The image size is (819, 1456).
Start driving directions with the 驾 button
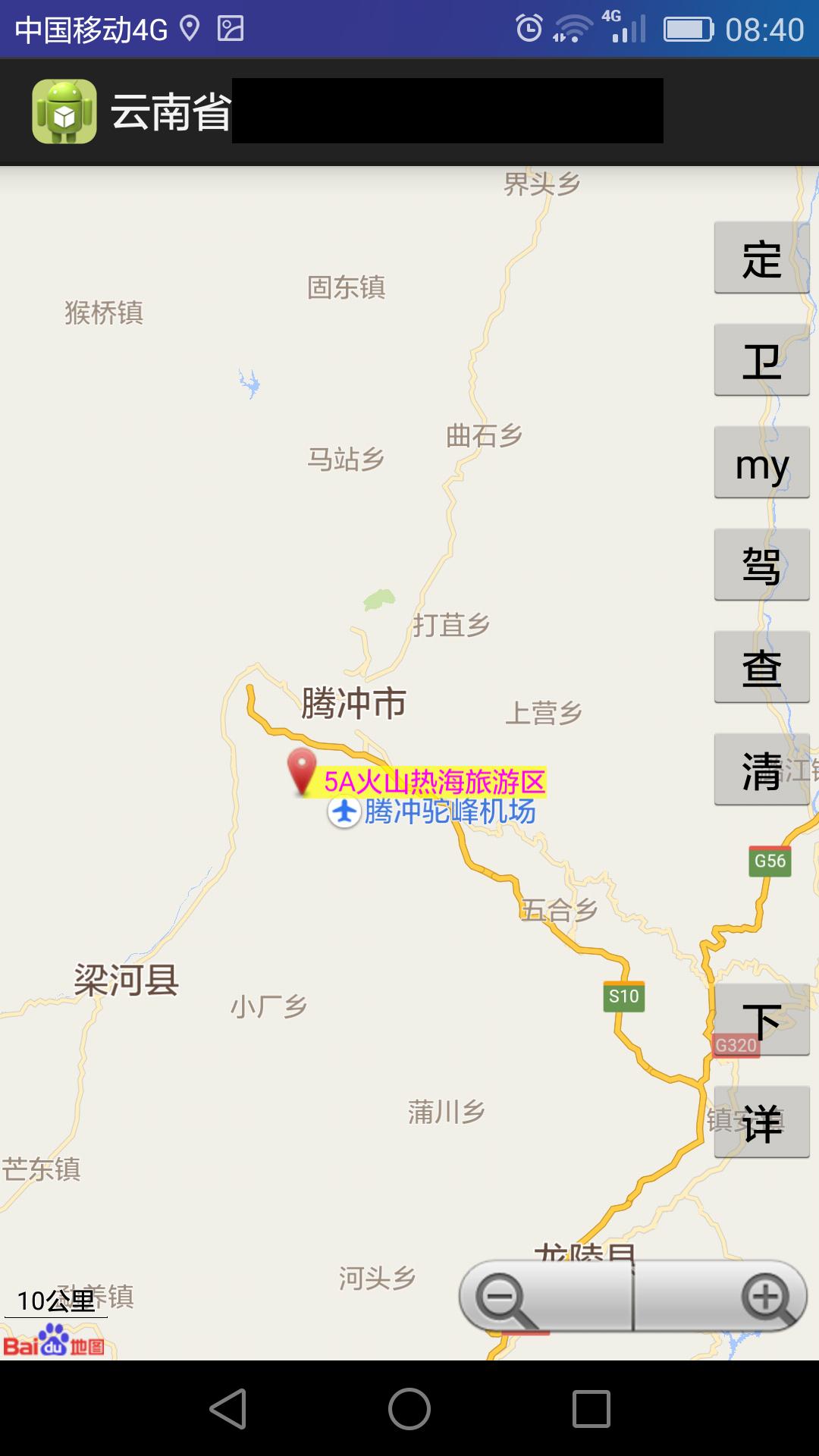point(762,565)
